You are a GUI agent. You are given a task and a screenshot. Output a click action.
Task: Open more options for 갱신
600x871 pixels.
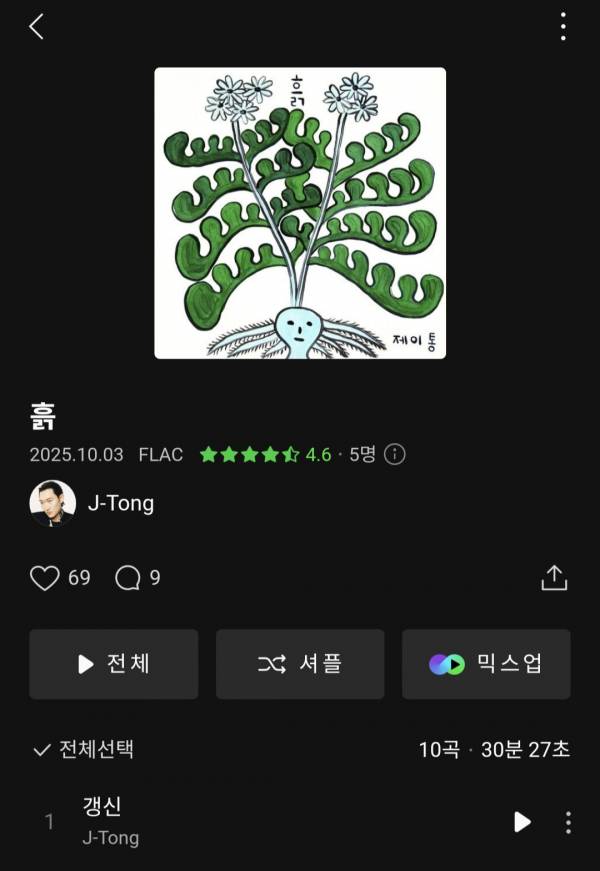(x=568, y=822)
